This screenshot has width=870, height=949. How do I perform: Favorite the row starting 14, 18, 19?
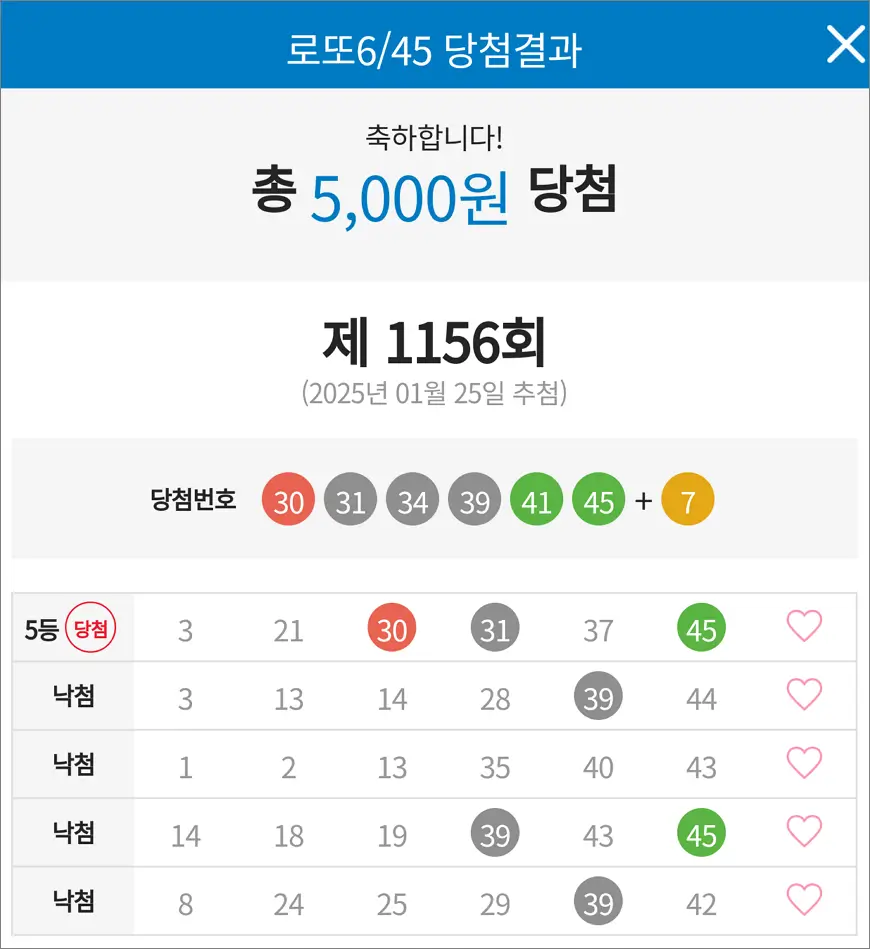point(804,832)
